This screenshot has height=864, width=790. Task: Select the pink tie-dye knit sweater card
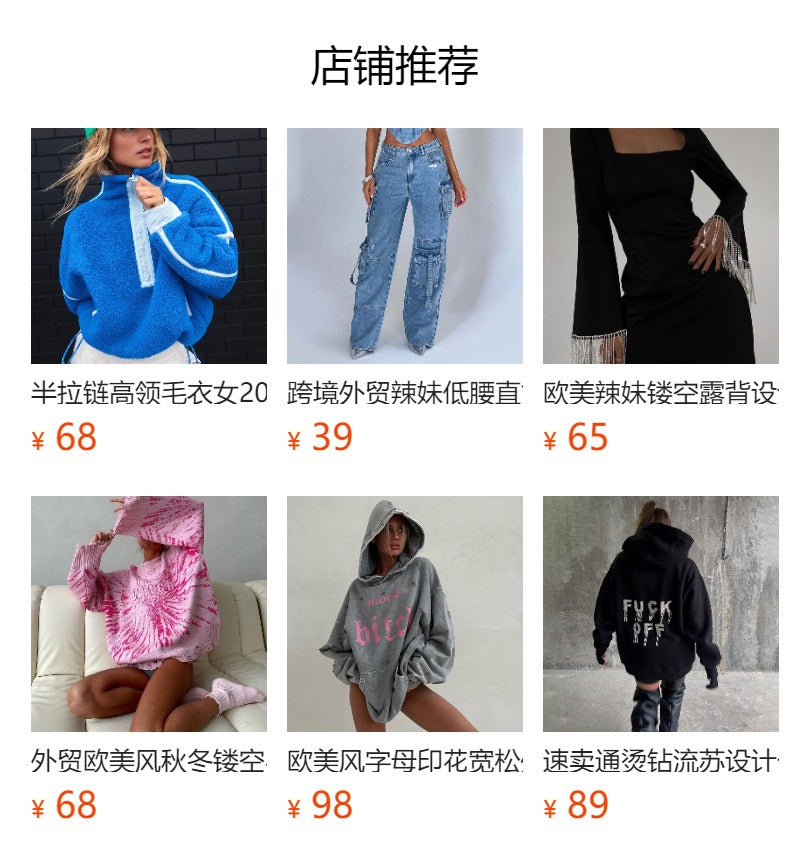click(x=149, y=614)
